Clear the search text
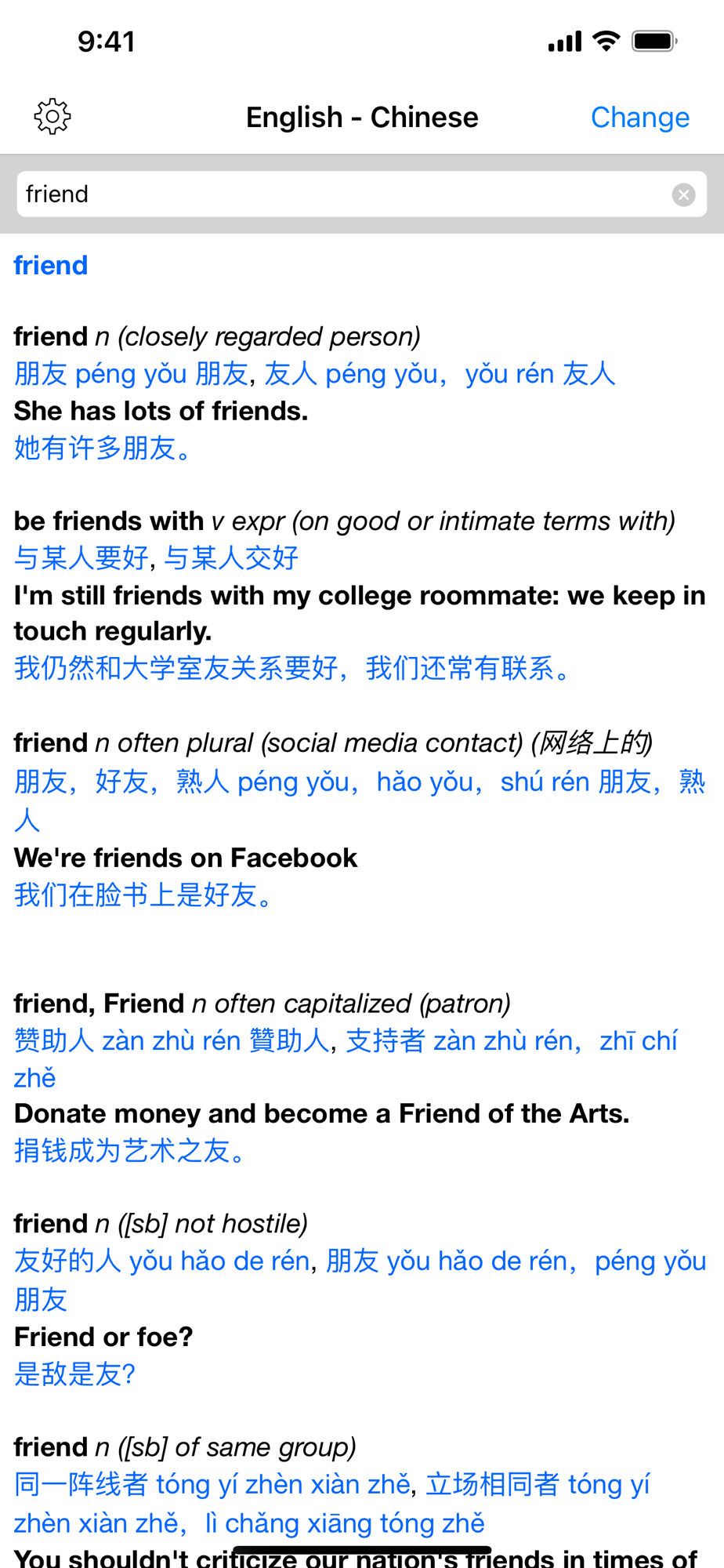This screenshot has width=724, height=1568. pos(683,194)
